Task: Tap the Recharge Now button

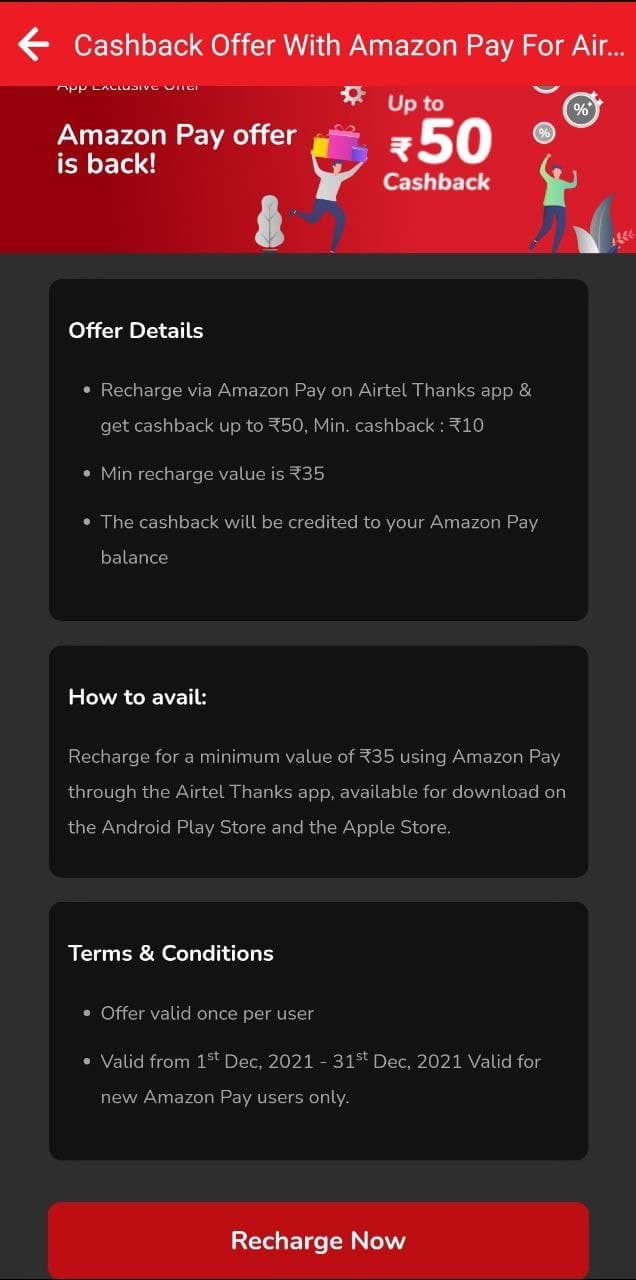Action: pos(318,1240)
